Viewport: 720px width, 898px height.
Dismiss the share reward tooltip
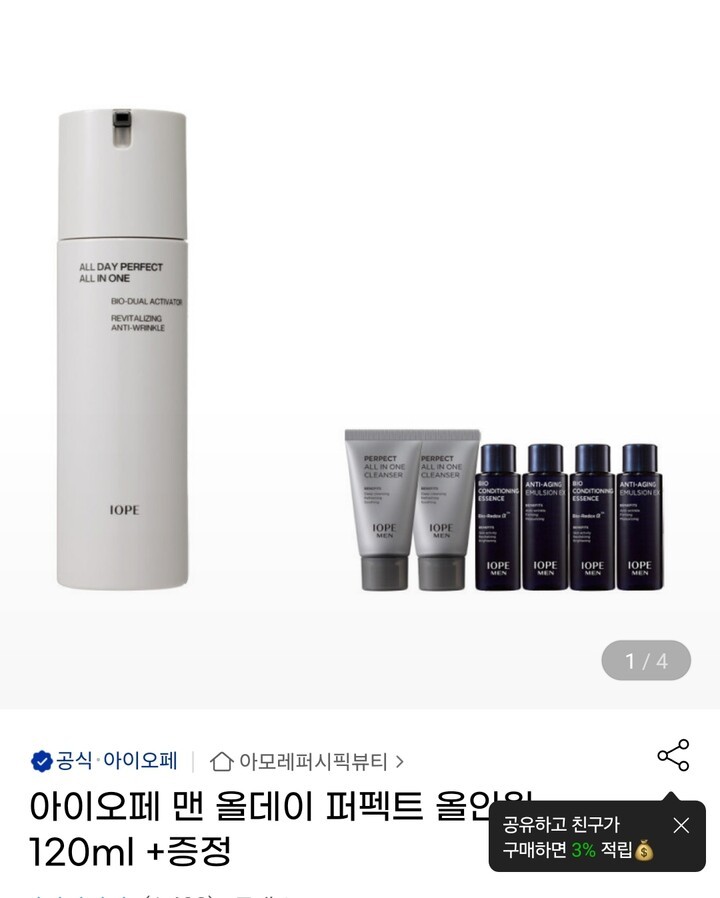pyautogui.click(x=681, y=825)
